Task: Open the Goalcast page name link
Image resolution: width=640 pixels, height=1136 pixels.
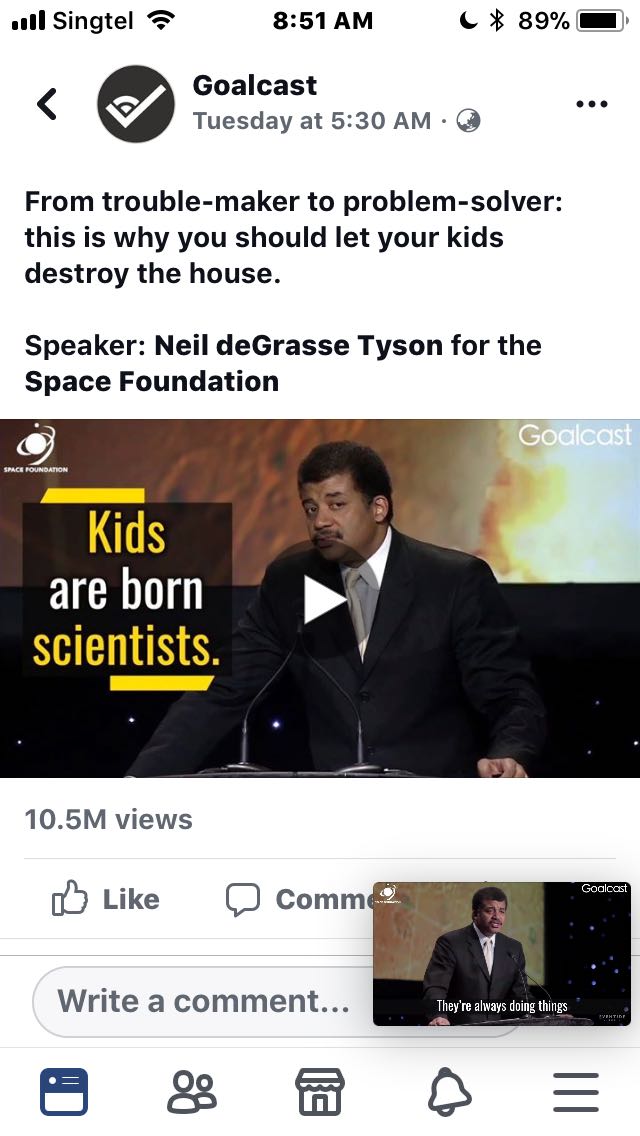Action: (x=255, y=85)
